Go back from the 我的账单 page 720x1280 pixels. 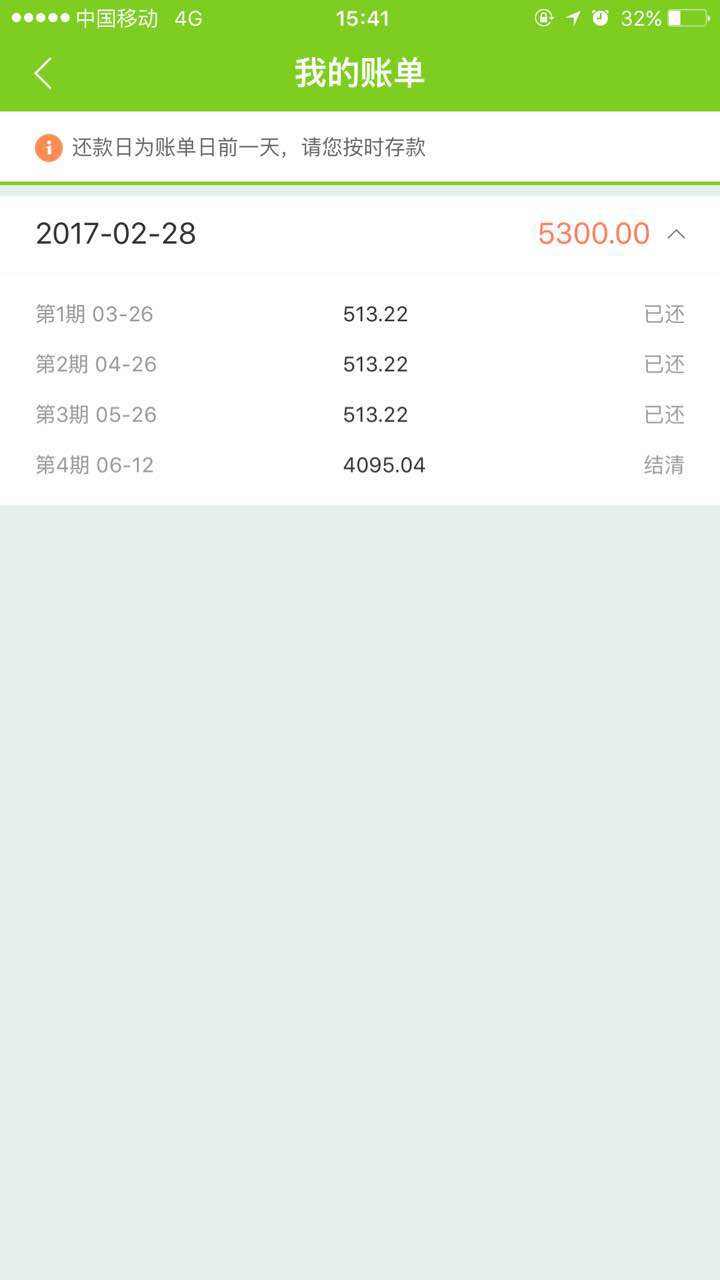pyautogui.click(x=43, y=73)
